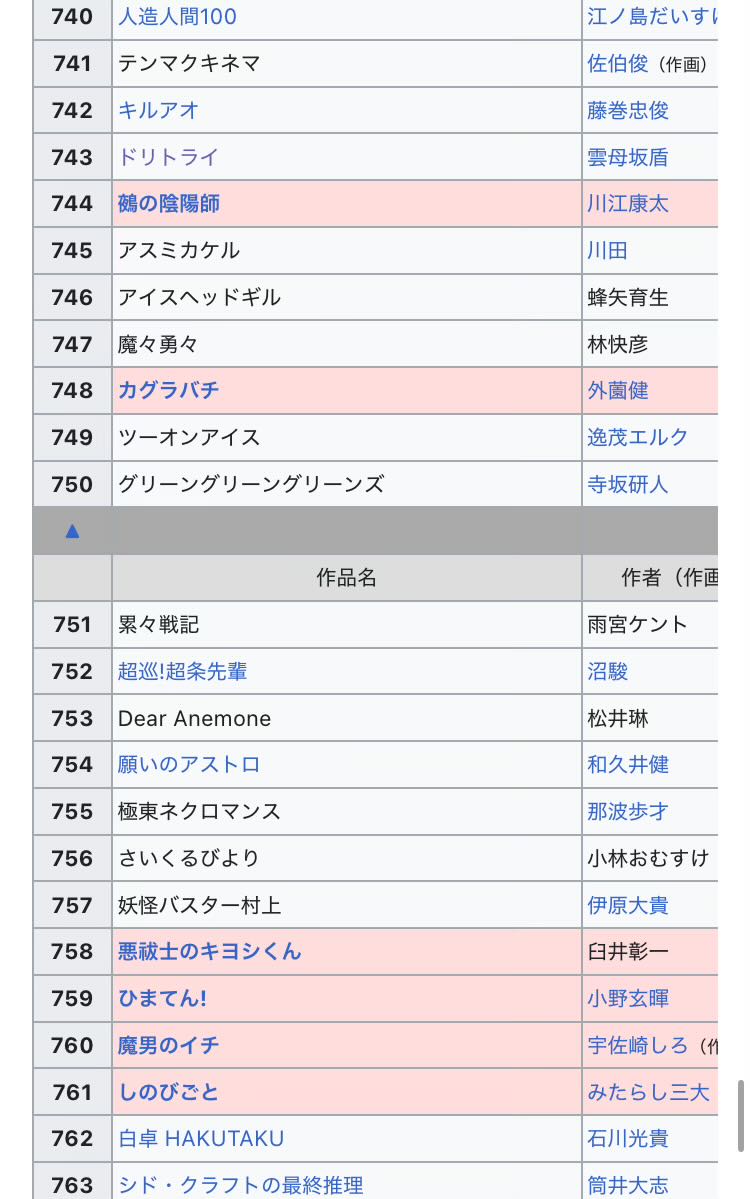Open the 白卓 HAKUTAKU link
Image resolution: width=750 pixels, height=1199 pixels.
(x=201, y=1138)
